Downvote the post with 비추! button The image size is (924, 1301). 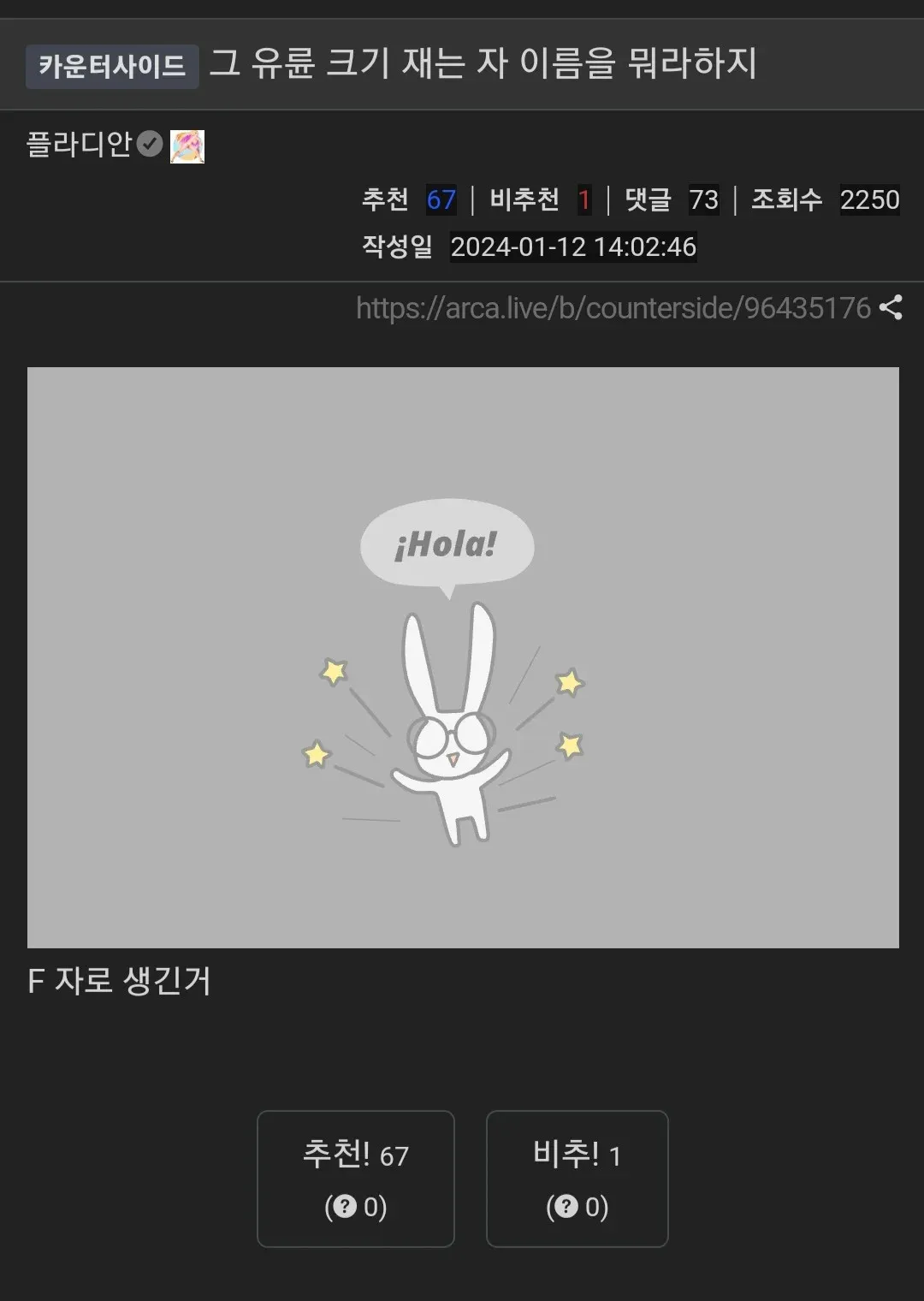click(x=577, y=1179)
